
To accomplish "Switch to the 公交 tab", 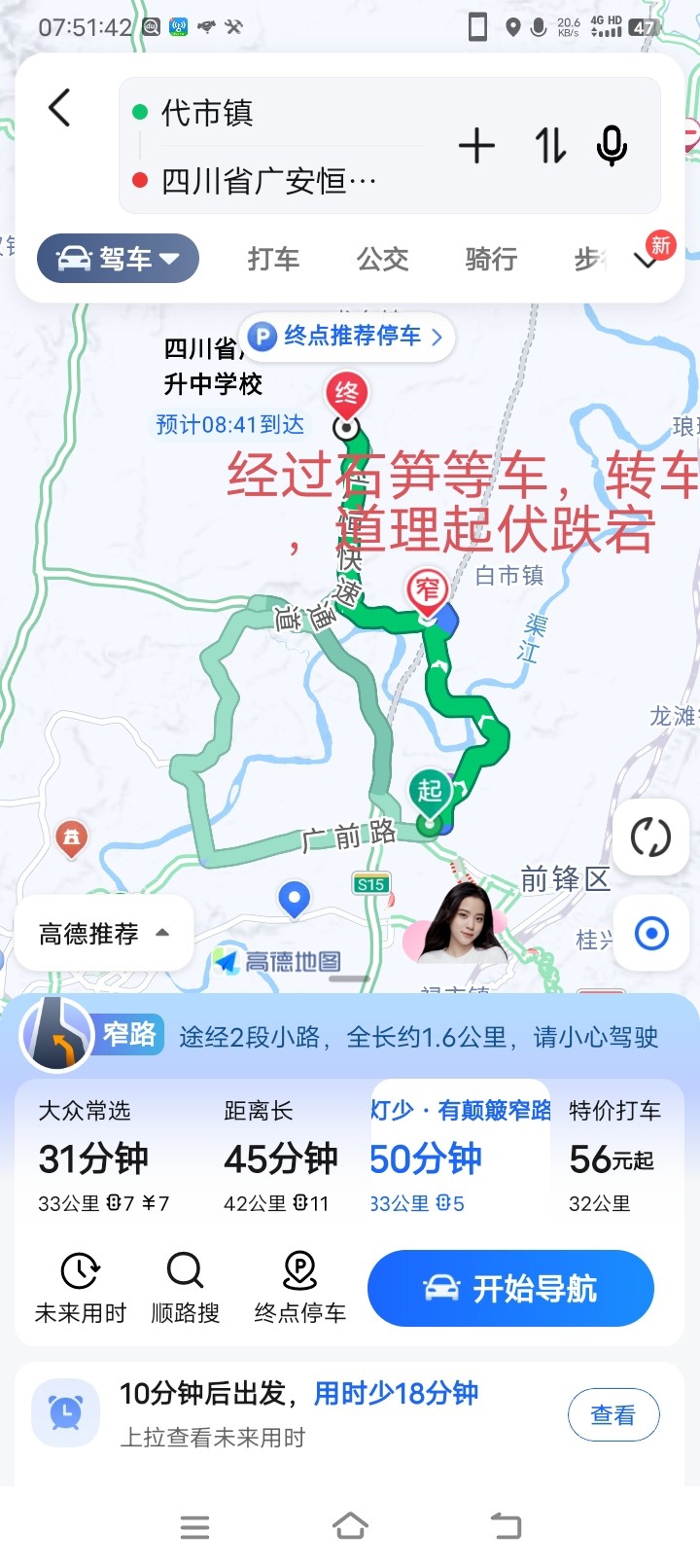I will (x=382, y=259).
